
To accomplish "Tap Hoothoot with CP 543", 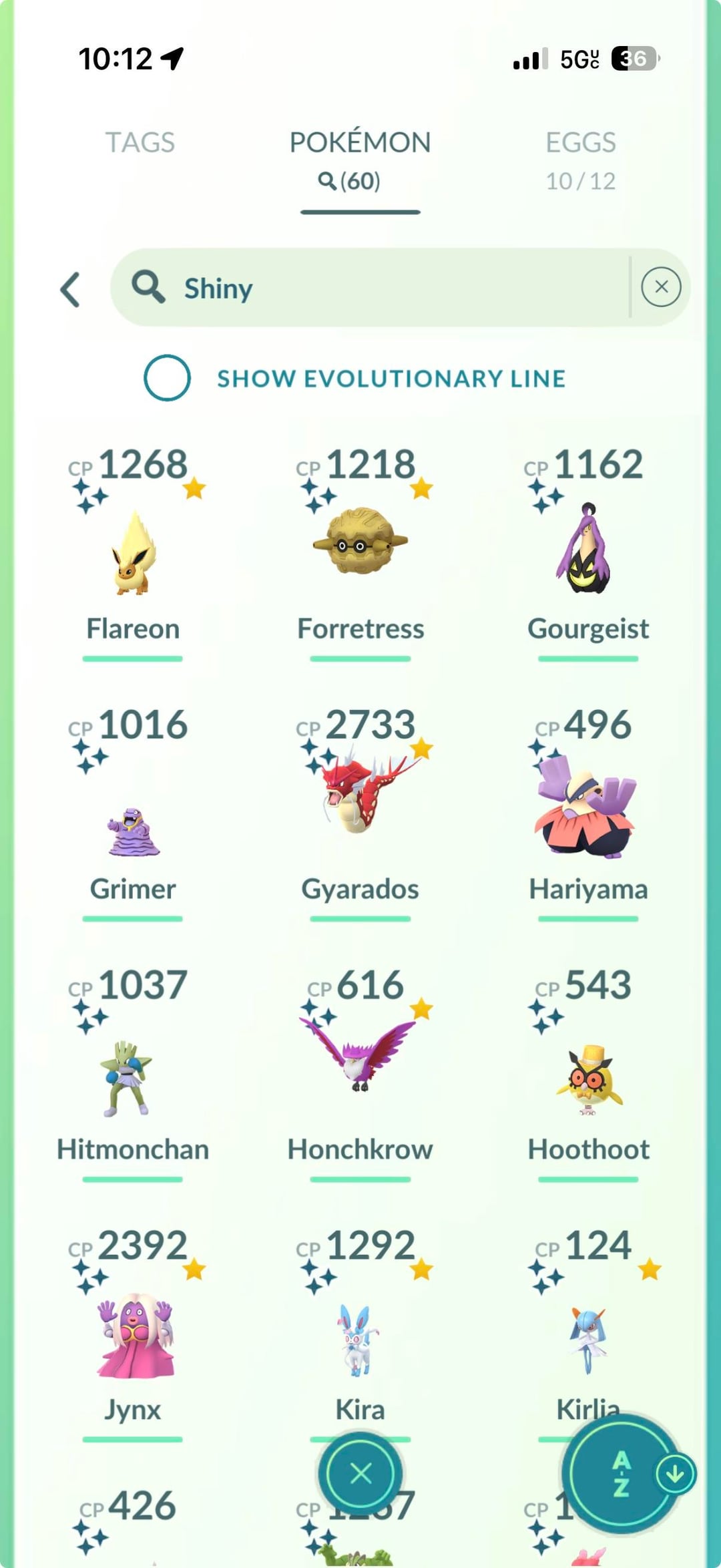I will [x=587, y=1075].
